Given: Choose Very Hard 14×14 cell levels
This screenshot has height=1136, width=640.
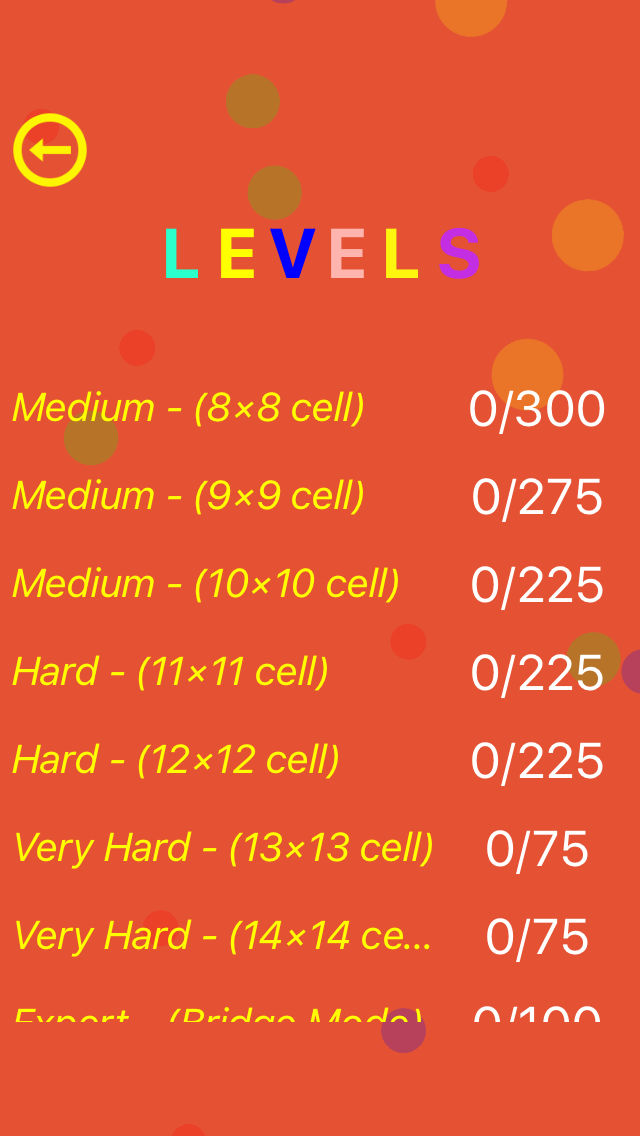Looking at the screenshot, I should pyautogui.click(x=223, y=936).
